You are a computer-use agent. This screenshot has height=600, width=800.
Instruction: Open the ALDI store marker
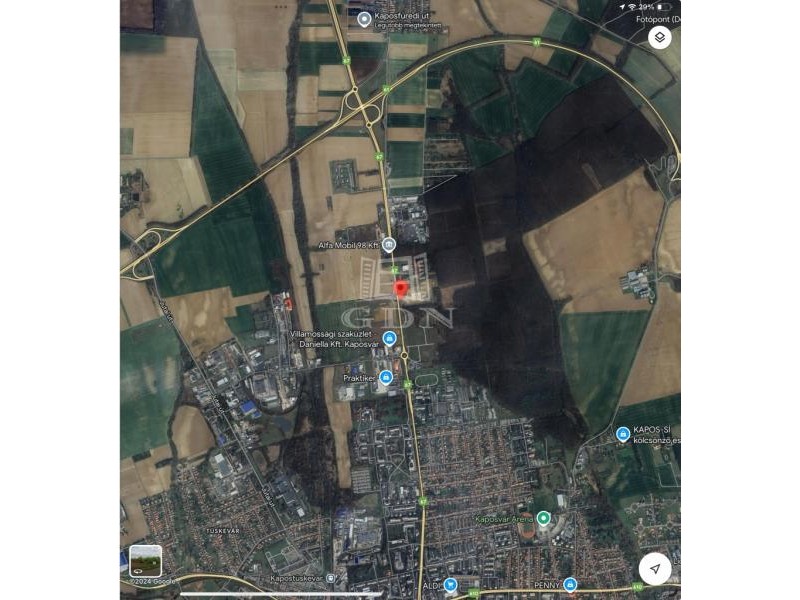(450, 584)
